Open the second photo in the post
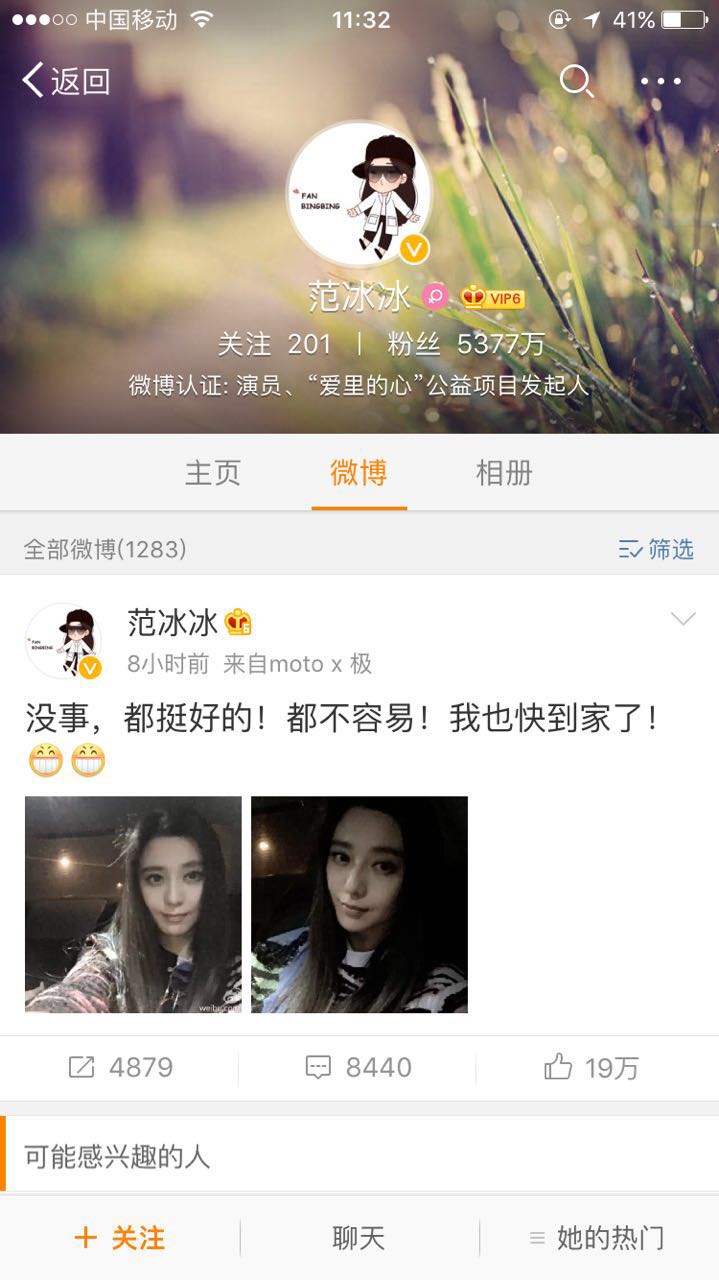 tap(359, 904)
